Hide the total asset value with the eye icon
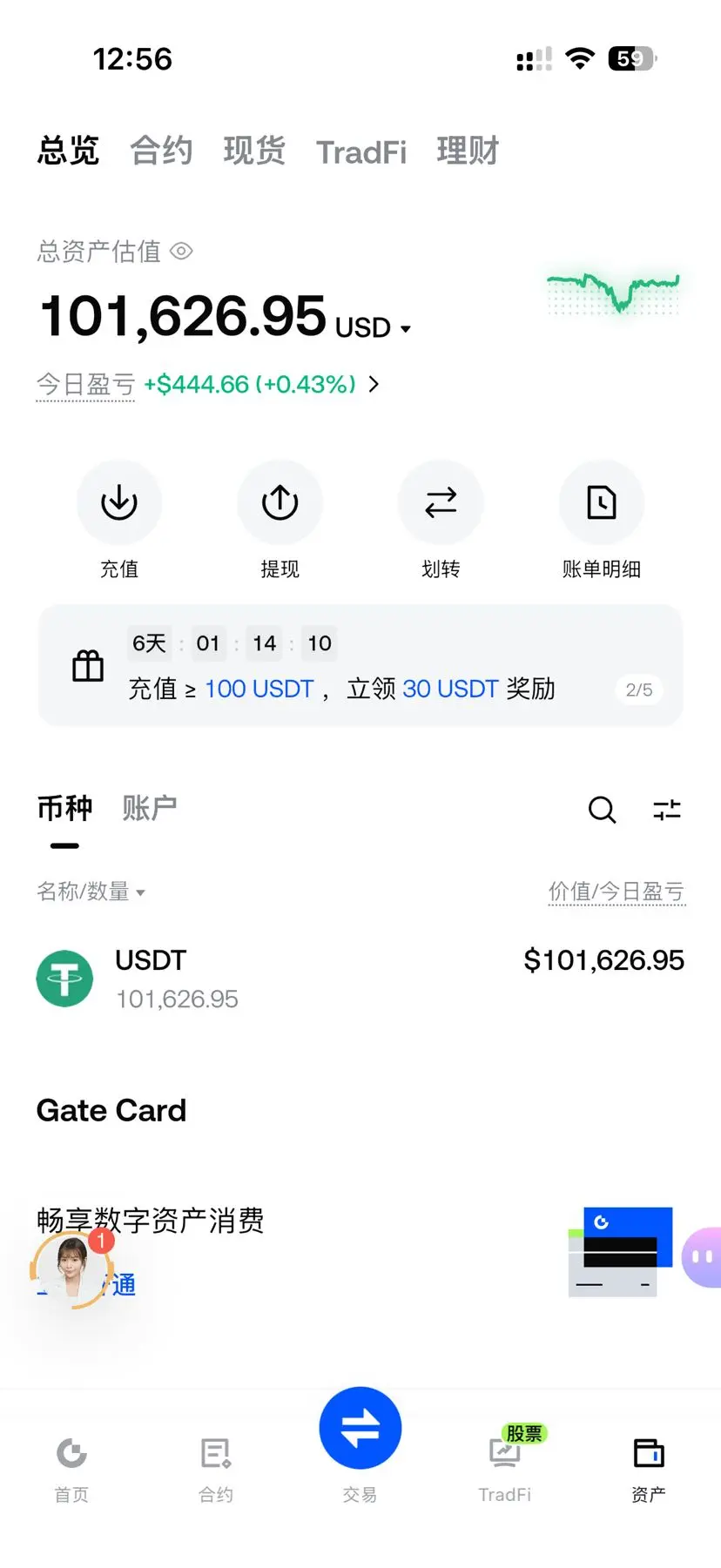This screenshot has width=721, height=1568. pyautogui.click(x=181, y=252)
